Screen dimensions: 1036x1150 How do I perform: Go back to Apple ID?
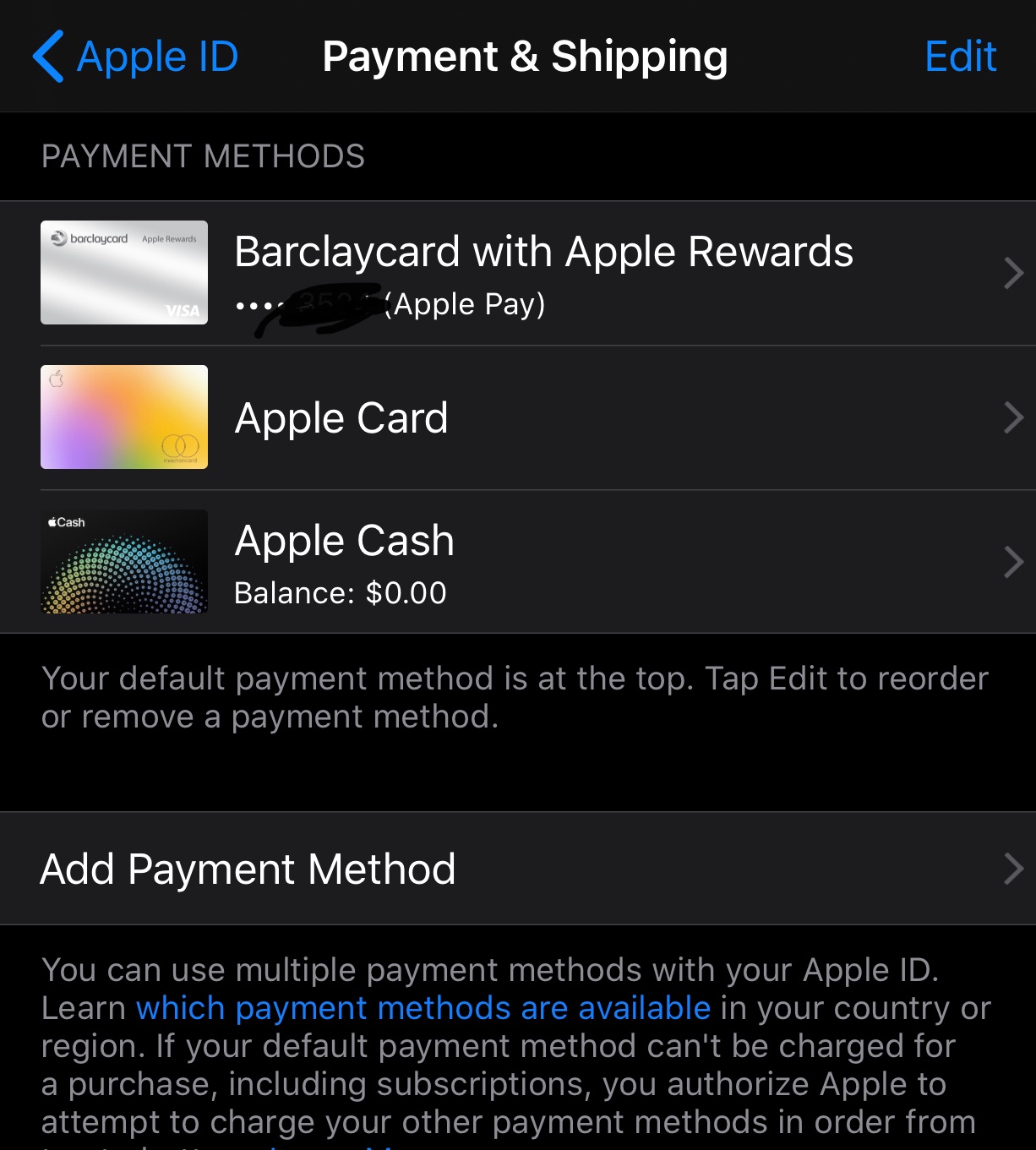[x=135, y=57]
